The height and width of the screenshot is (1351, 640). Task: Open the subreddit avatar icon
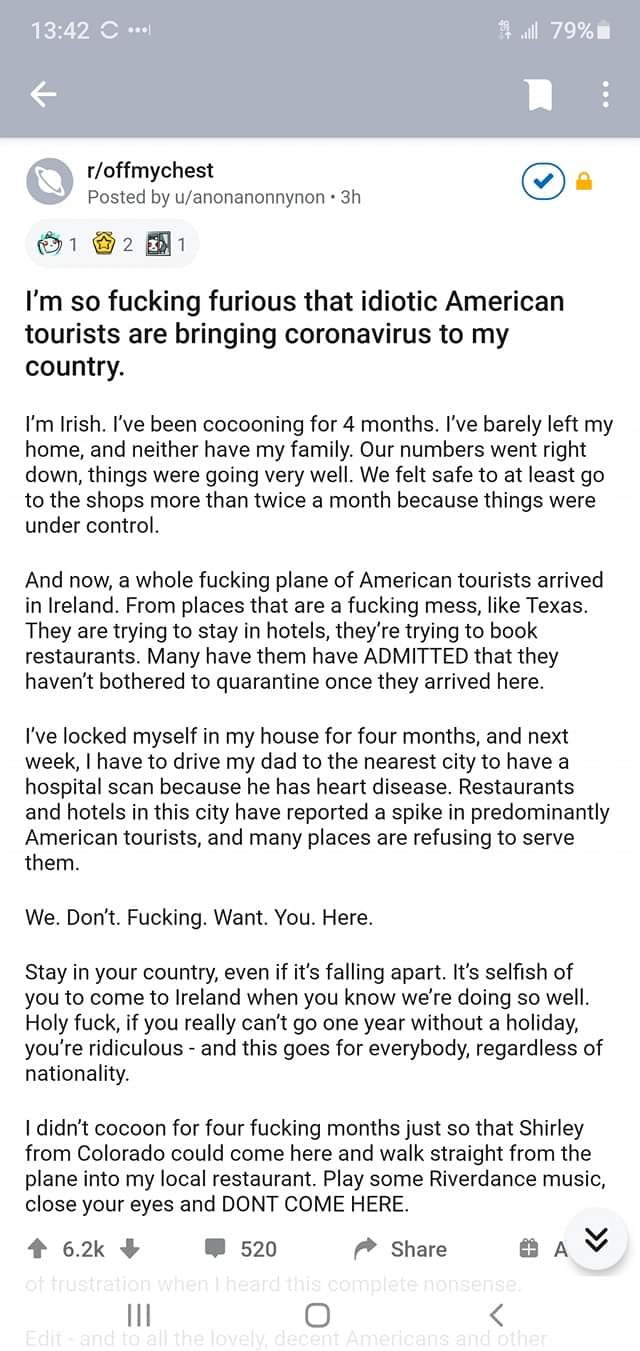pyautogui.click(x=48, y=182)
